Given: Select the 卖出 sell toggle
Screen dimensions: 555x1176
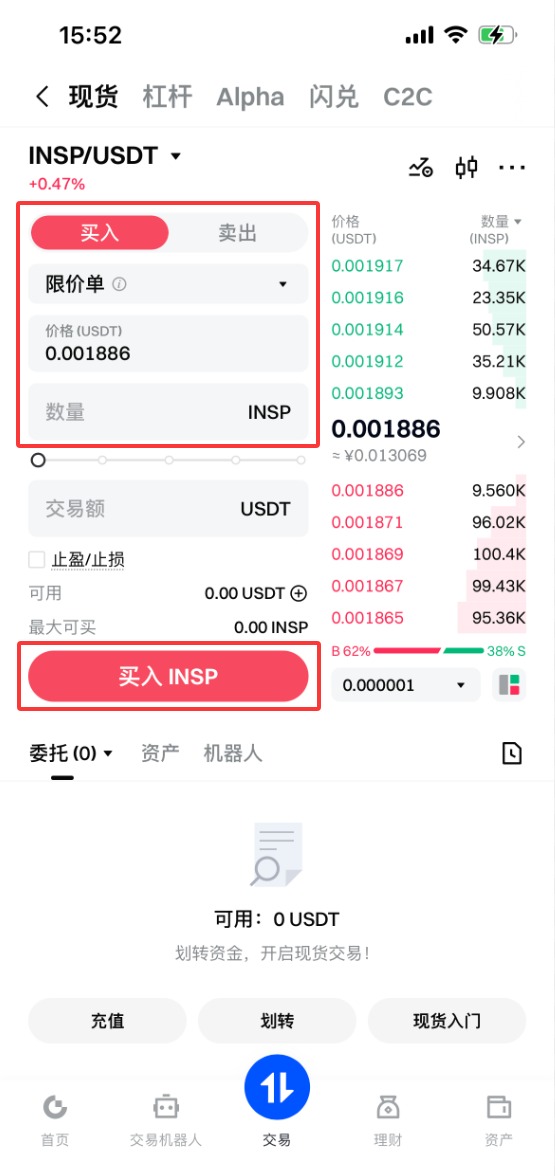Looking at the screenshot, I should click(x=238, y=233).
